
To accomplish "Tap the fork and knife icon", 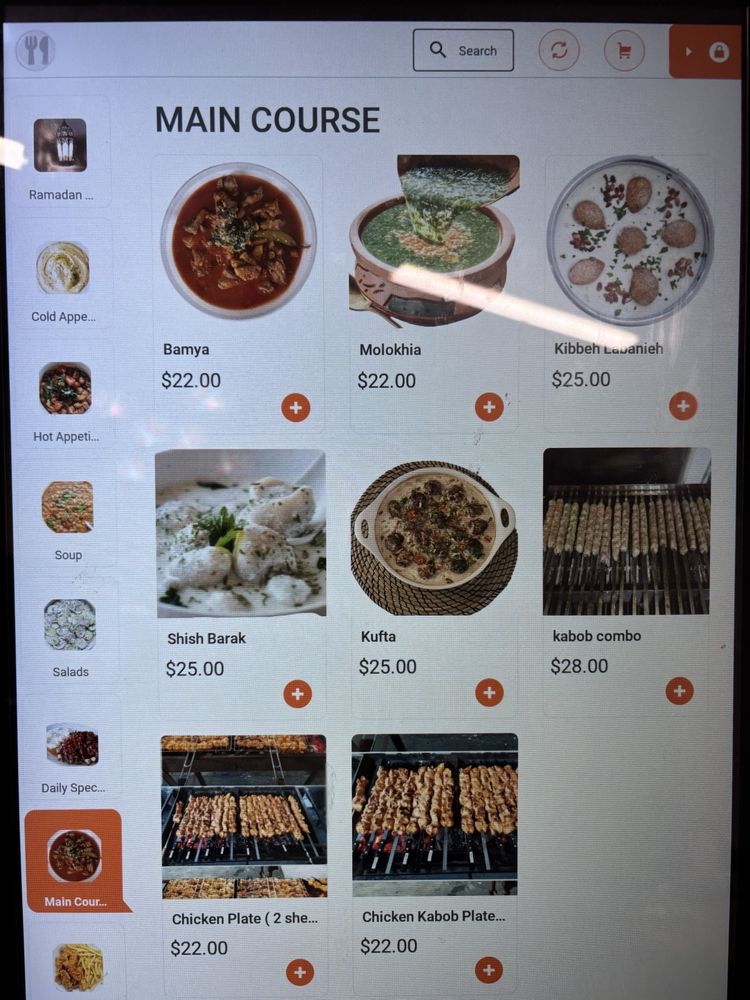I will (x=35, y=50).
